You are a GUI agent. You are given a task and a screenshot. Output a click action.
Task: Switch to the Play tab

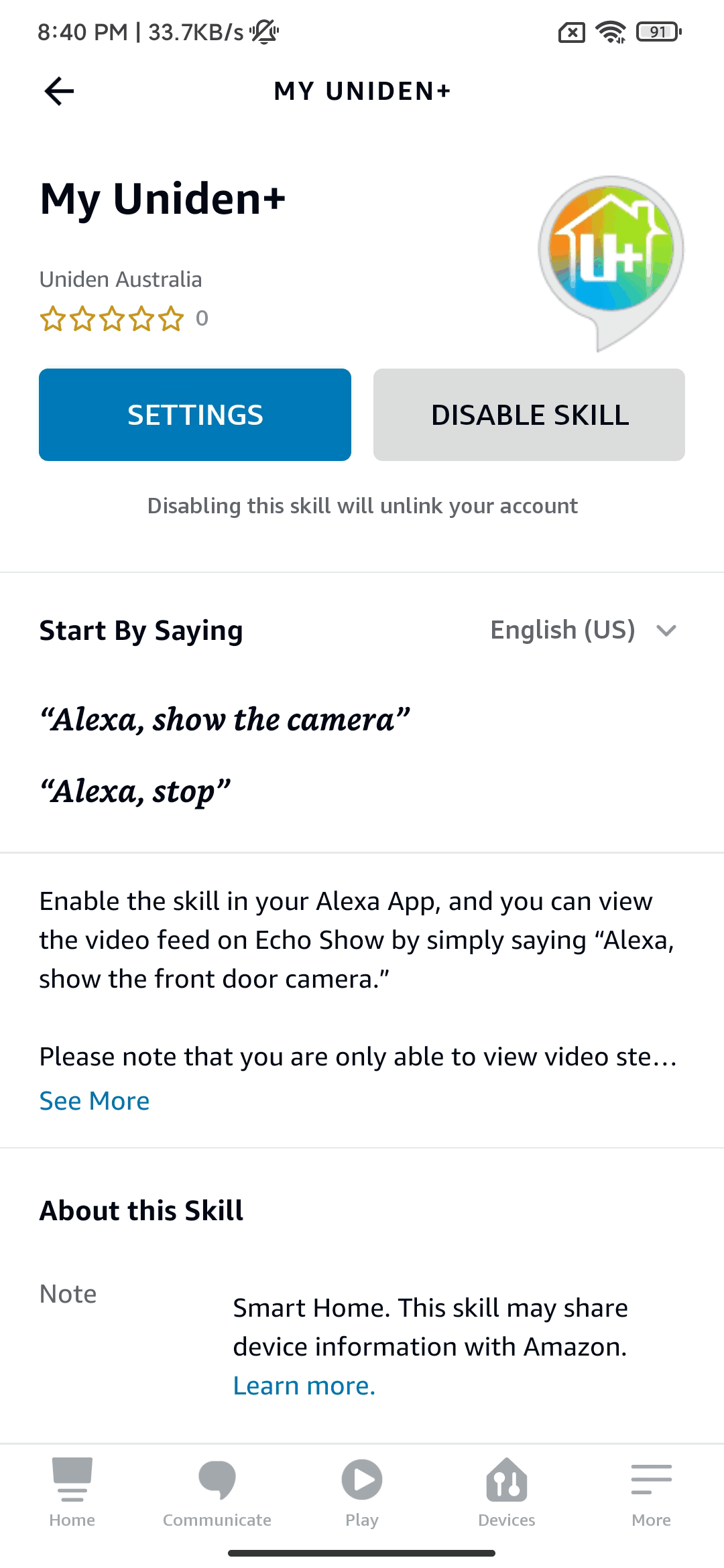[x=362, y=1492]
